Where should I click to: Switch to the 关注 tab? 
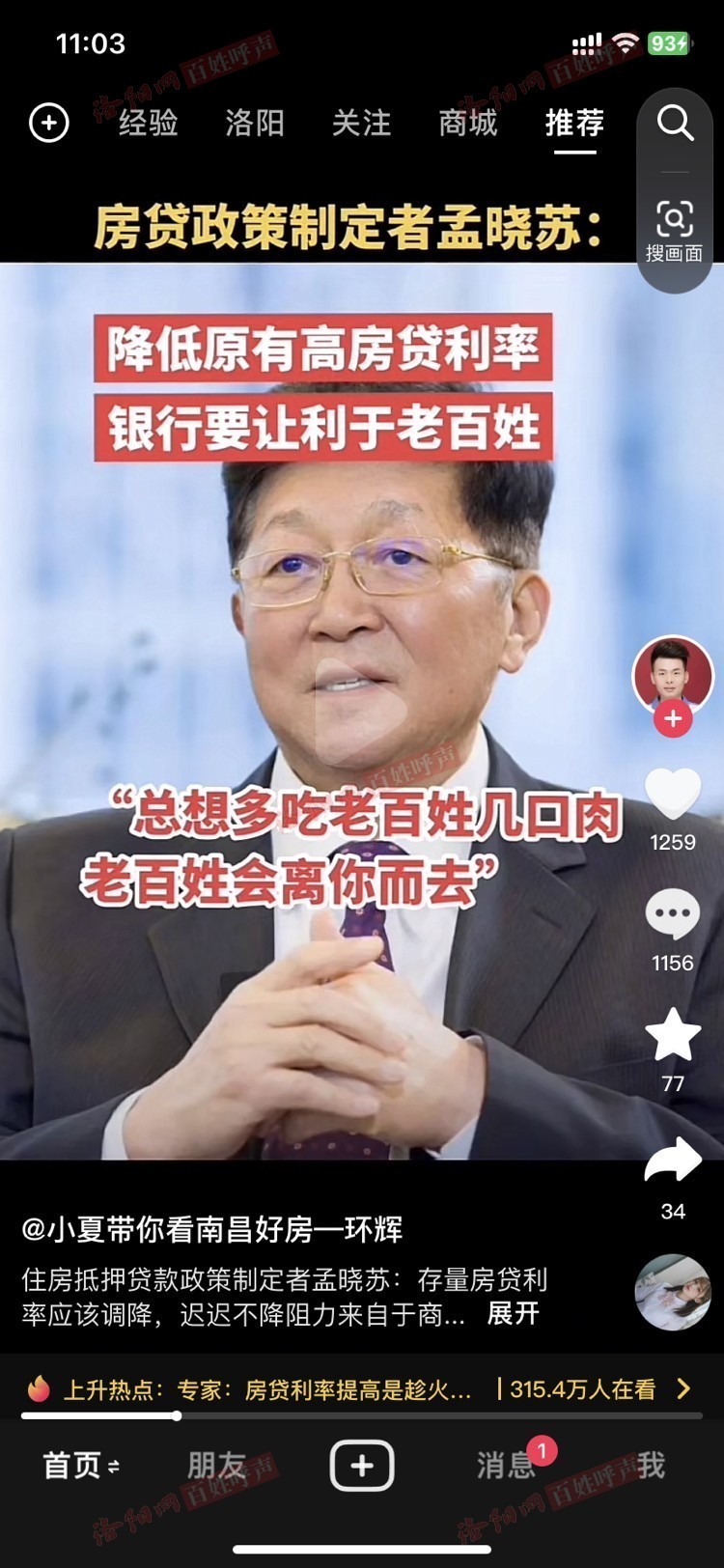click(362, 123)
